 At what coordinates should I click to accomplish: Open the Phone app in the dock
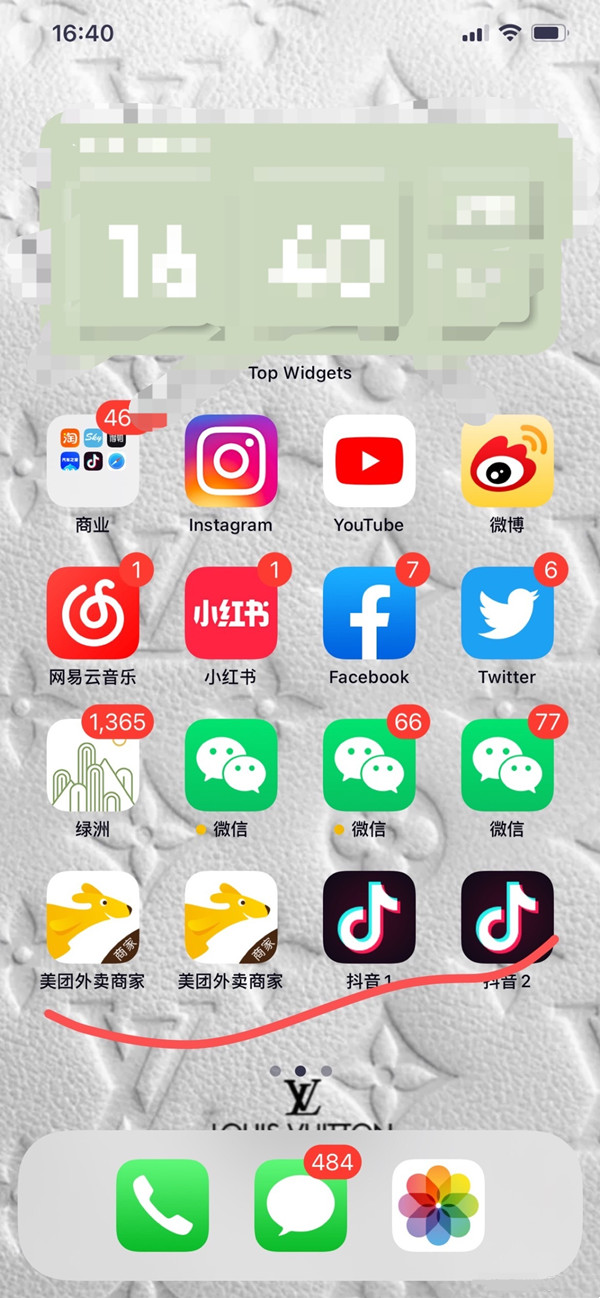pyautogui.click(x=162, y=1205)
